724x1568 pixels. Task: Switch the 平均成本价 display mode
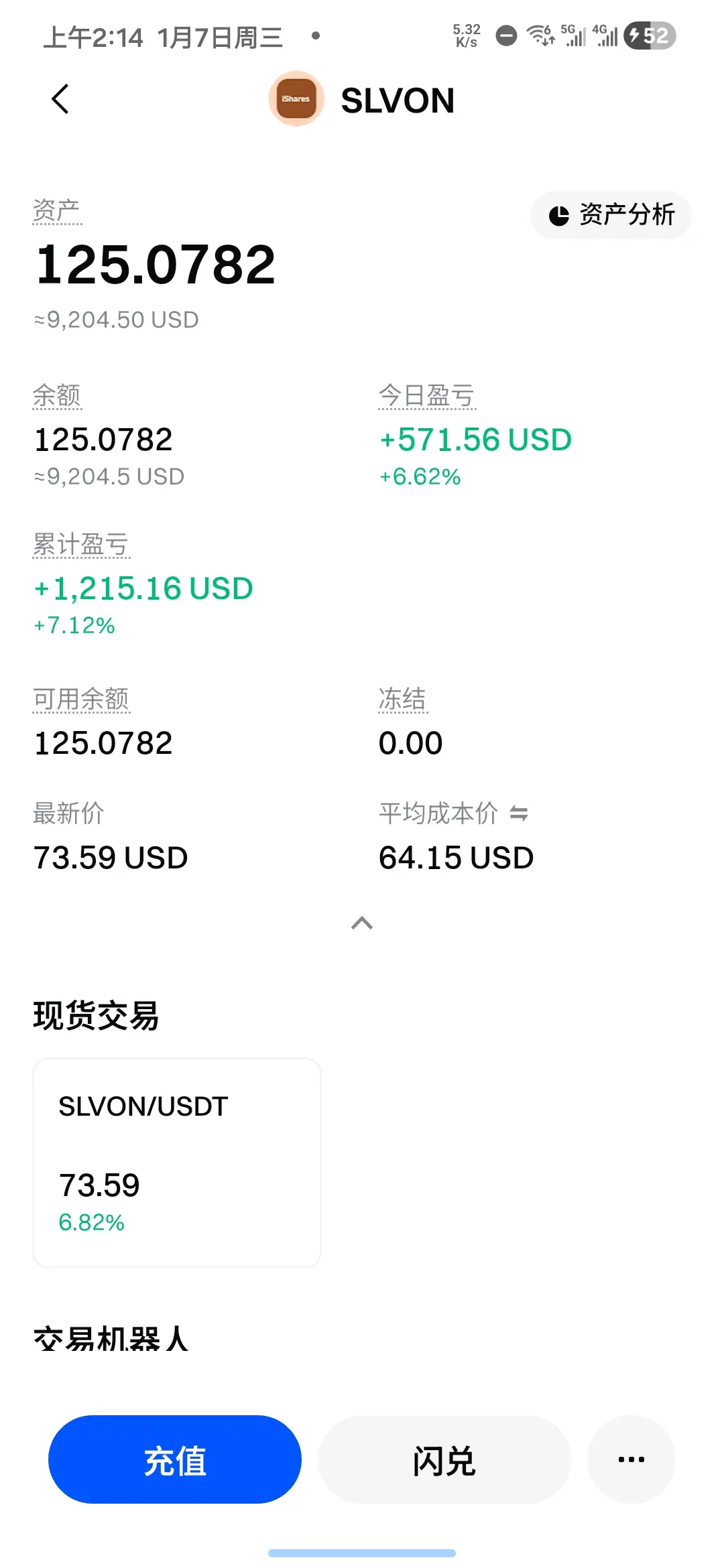(x=519, y=813)
